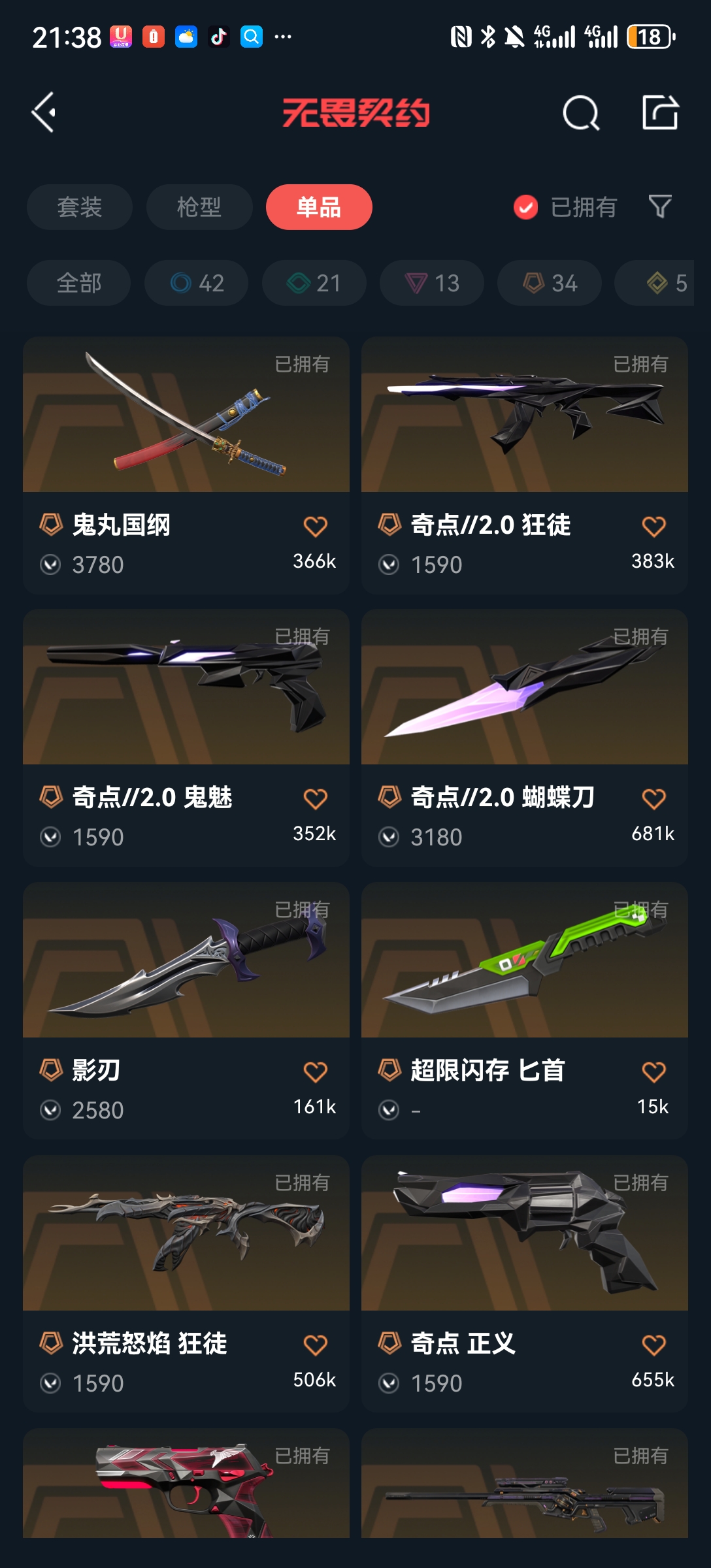
Task: Like the 洪荒怒焰 狂徒 skin
Action: point(315,1345)
